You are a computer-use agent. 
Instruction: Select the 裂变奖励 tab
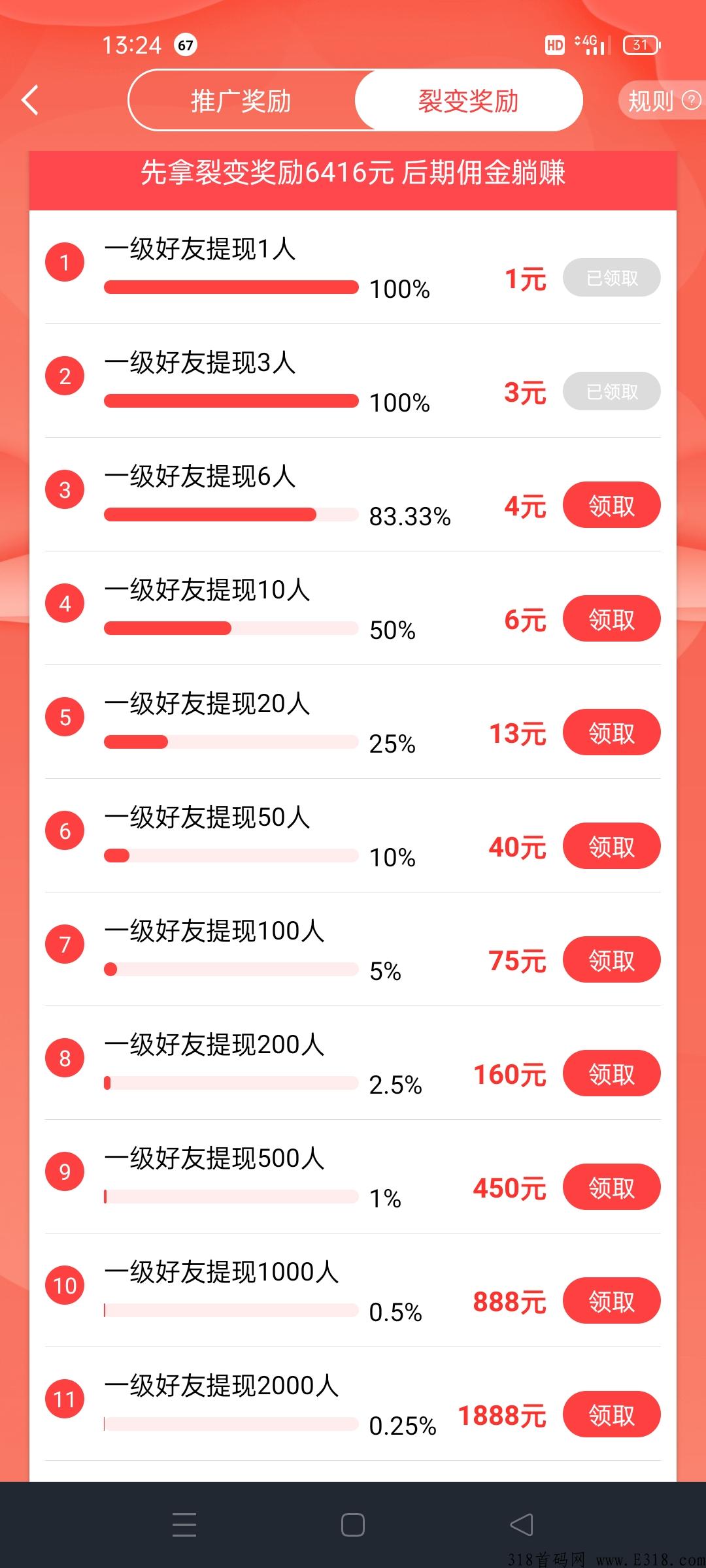click(468, 101)
